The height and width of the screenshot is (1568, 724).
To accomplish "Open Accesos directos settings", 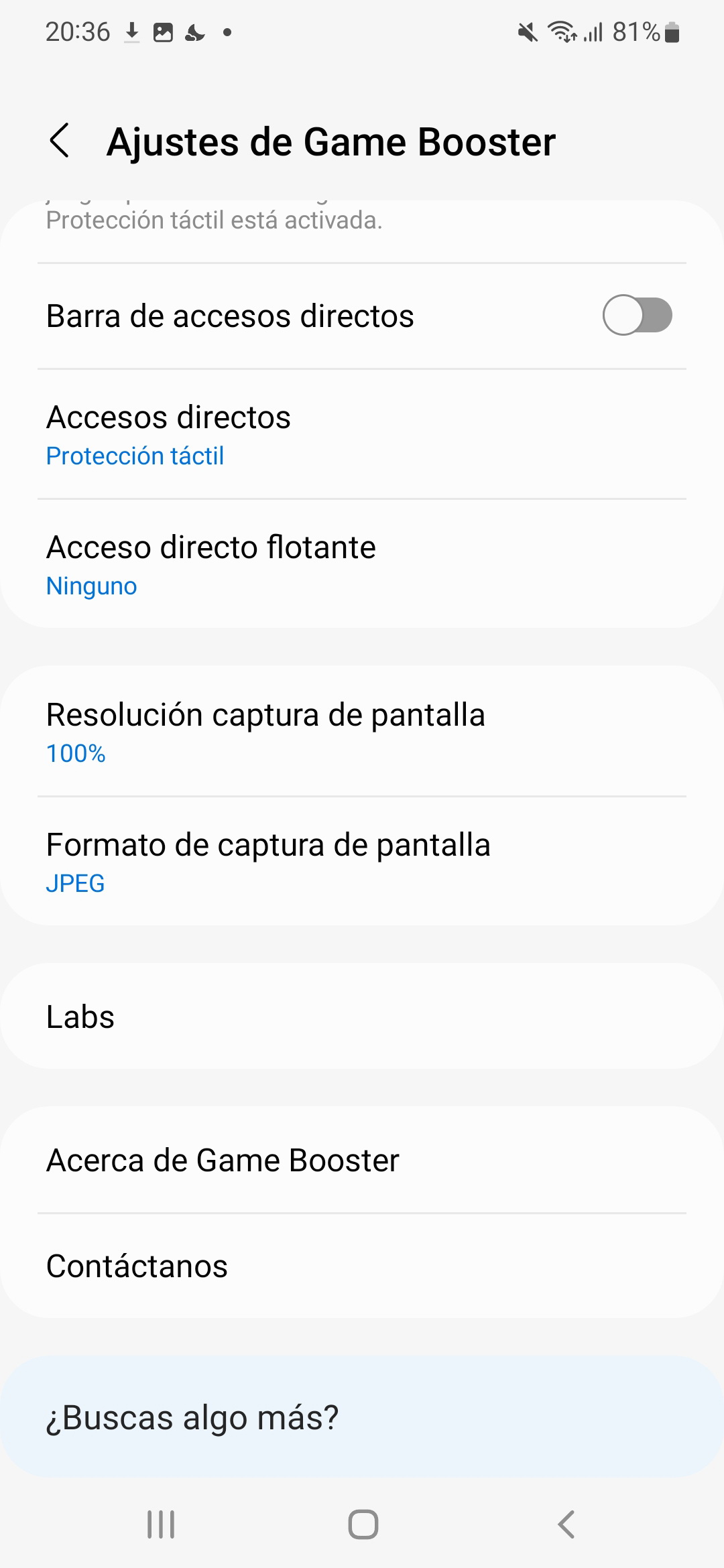I will point(362,434).
